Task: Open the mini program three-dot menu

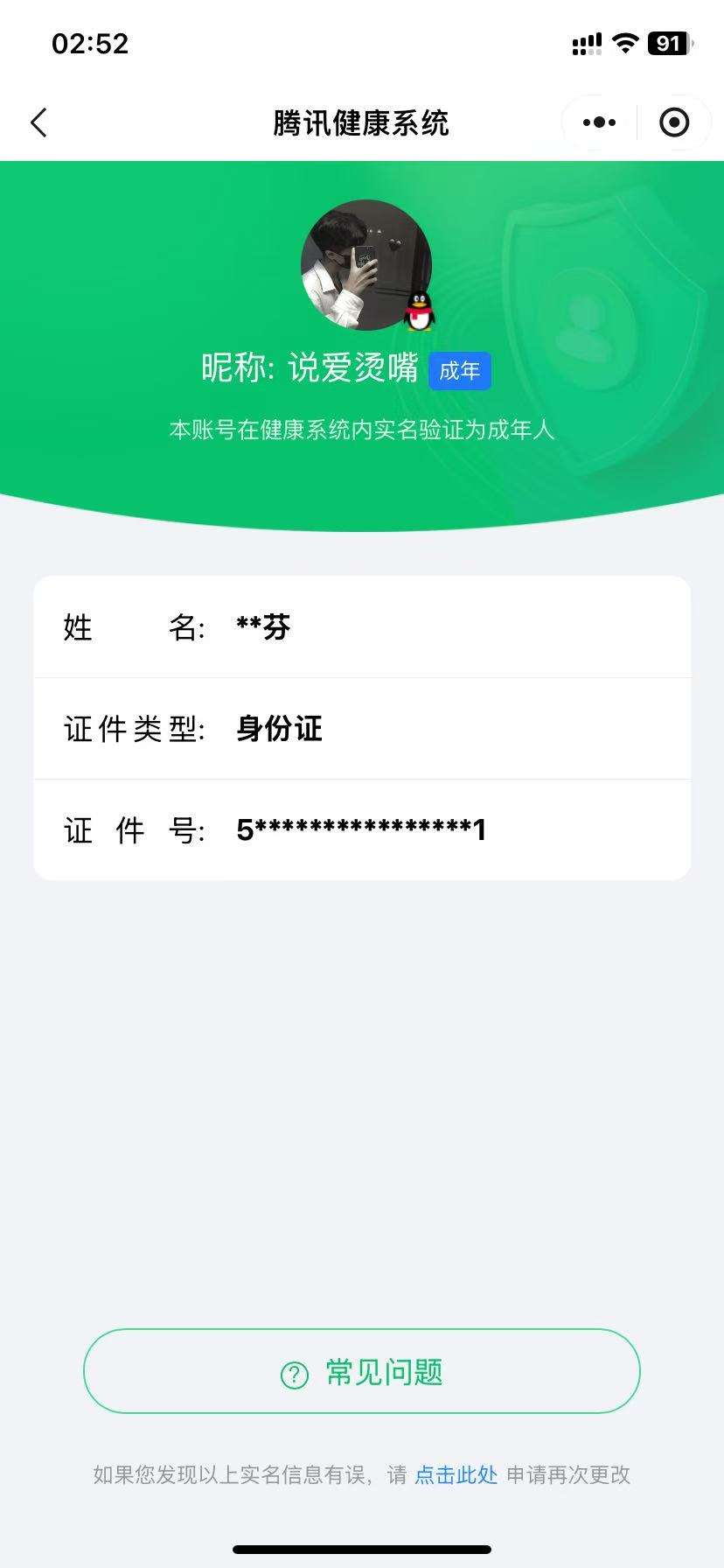Action: coord(599,122)
